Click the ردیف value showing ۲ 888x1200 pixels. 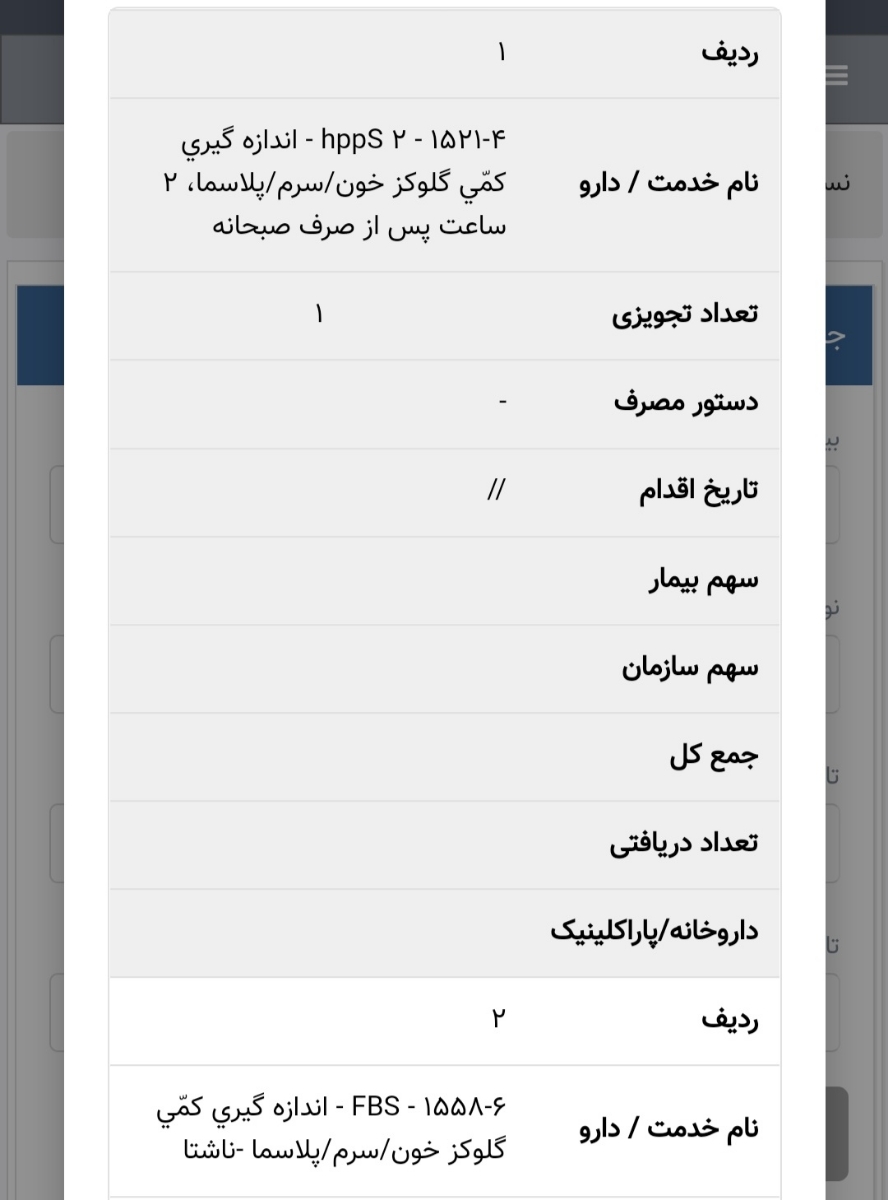point(498,1018)
